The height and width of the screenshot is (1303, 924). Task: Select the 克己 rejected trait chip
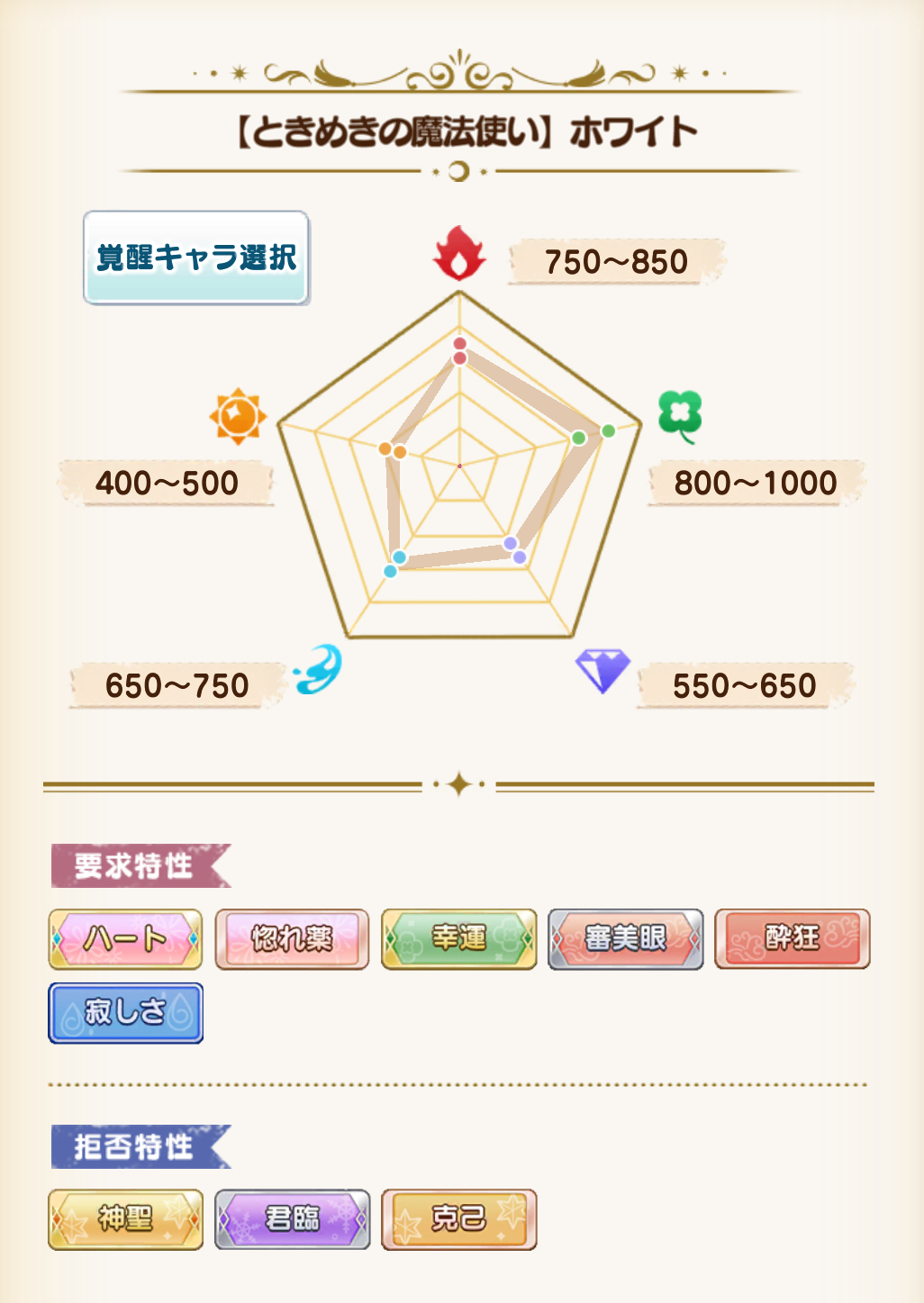point(459,1219)
